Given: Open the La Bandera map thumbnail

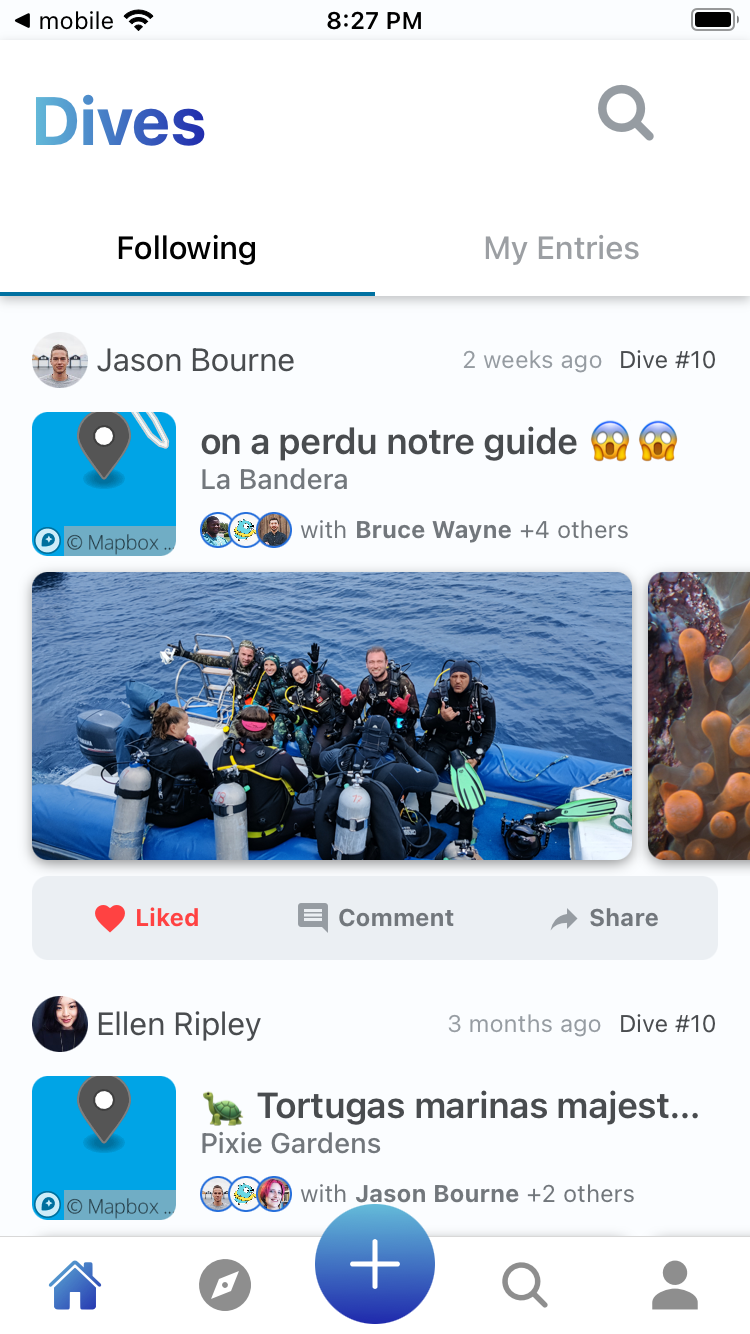Looking at the screenshot, I should coord(104,484).
